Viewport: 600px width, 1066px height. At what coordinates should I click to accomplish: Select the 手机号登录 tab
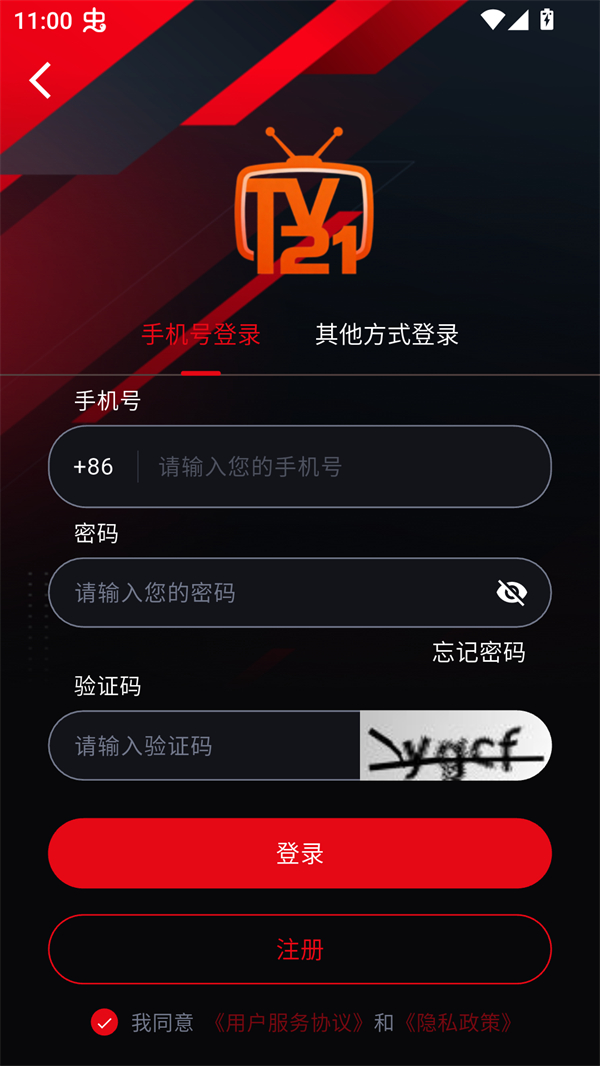[x=201, y=335]
